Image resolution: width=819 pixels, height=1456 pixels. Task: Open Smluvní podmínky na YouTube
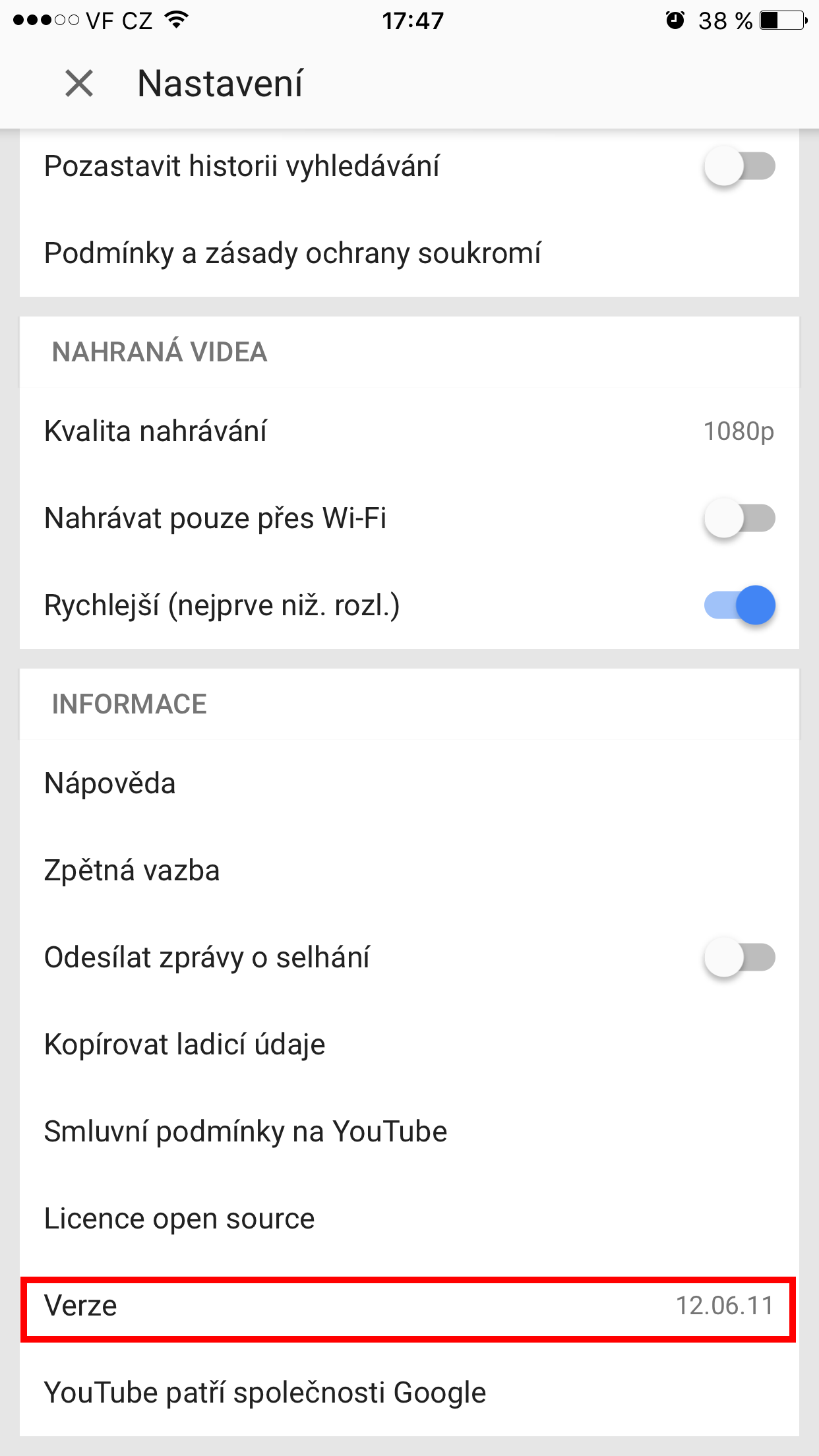click(x=245, y=1132)
